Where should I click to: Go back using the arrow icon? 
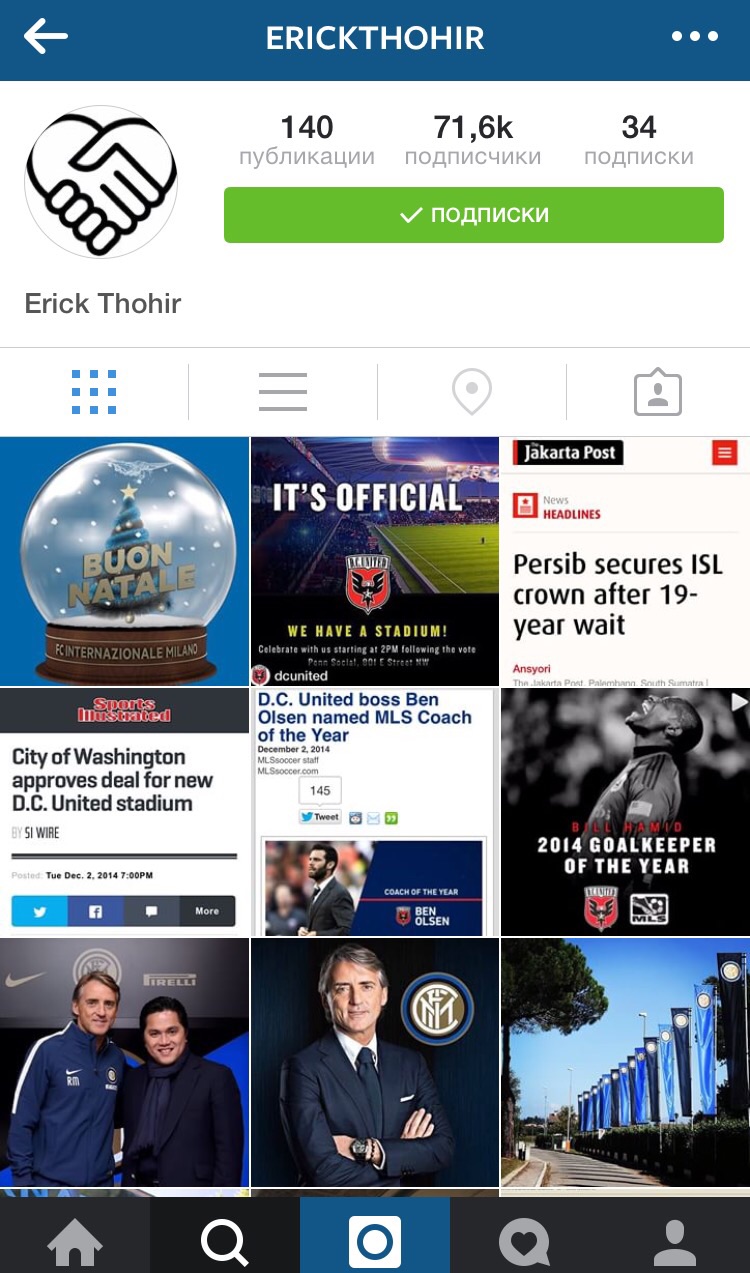(x=46, y=38)
